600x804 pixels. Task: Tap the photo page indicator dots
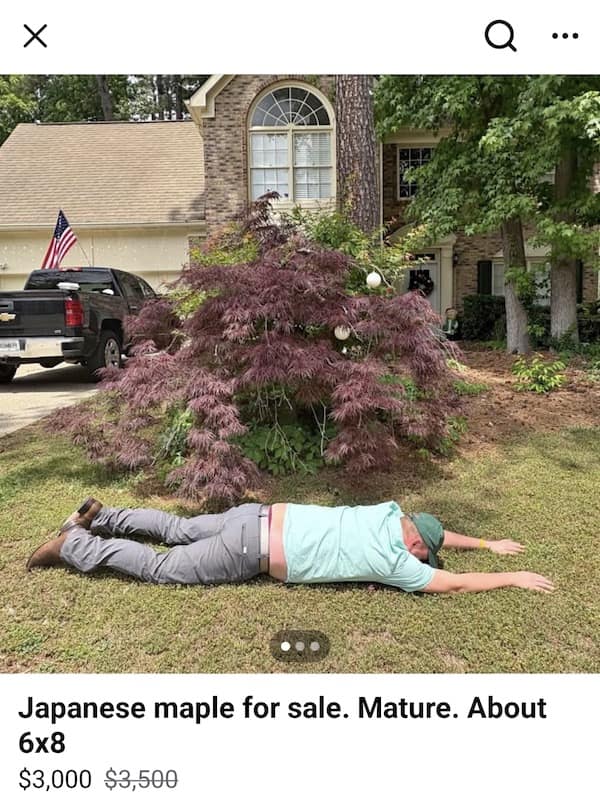(x=299, y=646)
